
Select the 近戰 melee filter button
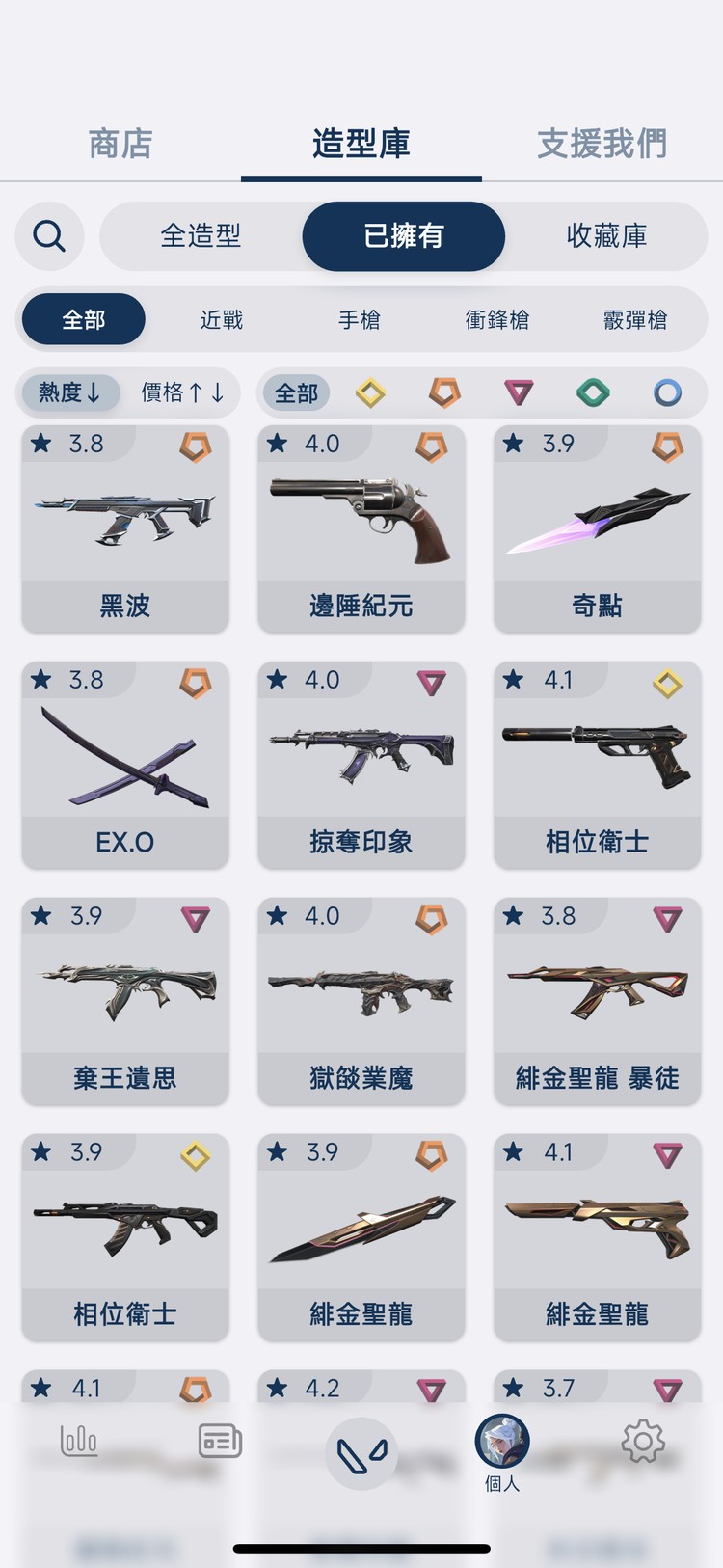coord(222,319)
